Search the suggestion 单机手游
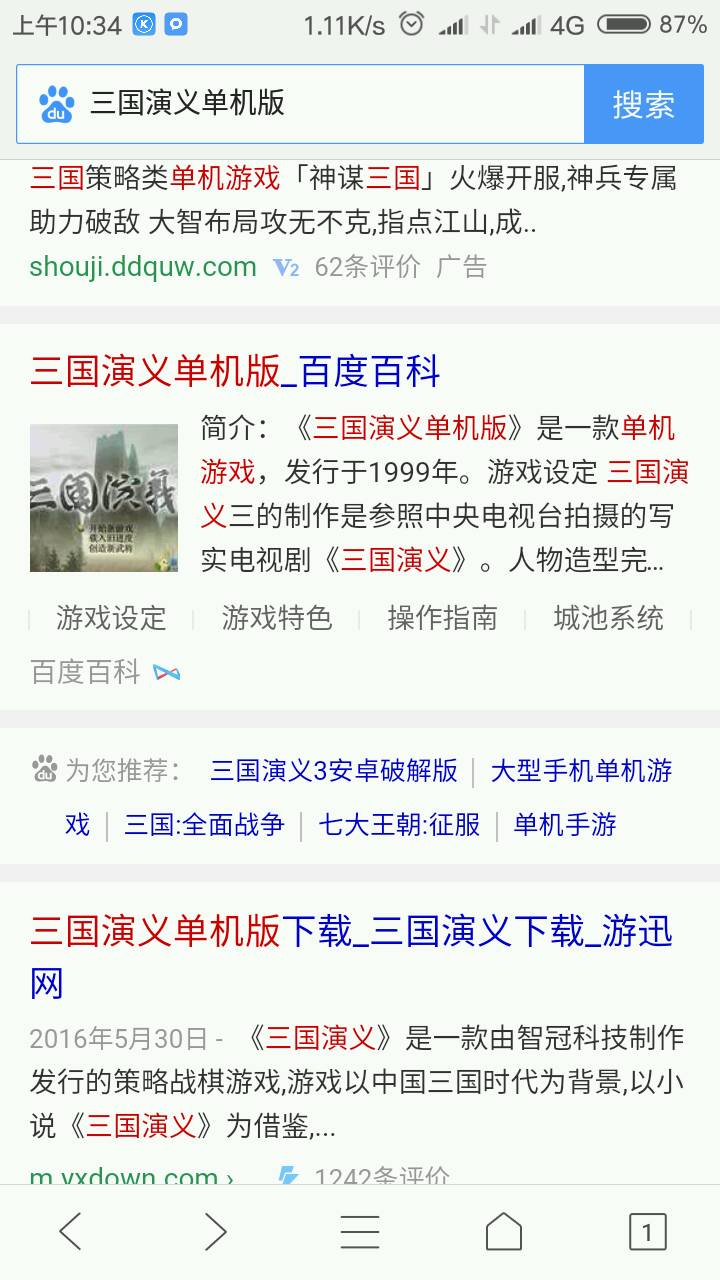Viewport: 720px width, 1280px height. 565,825
